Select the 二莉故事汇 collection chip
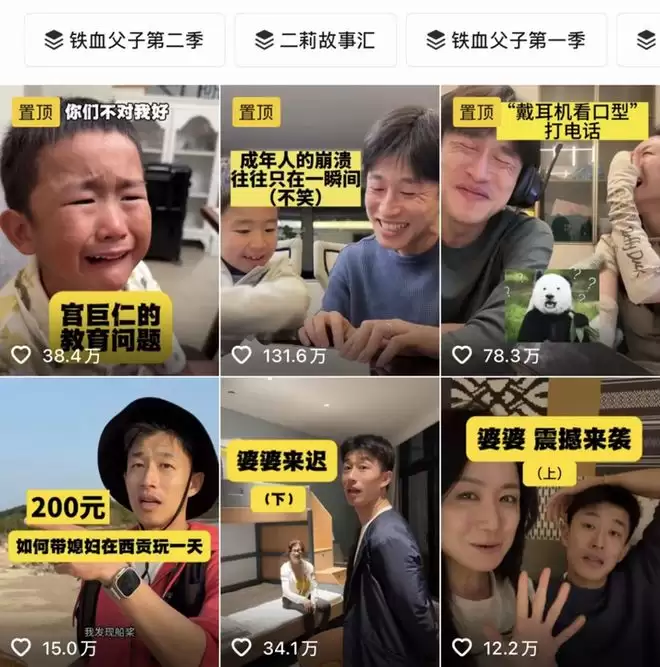660x667 pixels. tap(315, 40)
